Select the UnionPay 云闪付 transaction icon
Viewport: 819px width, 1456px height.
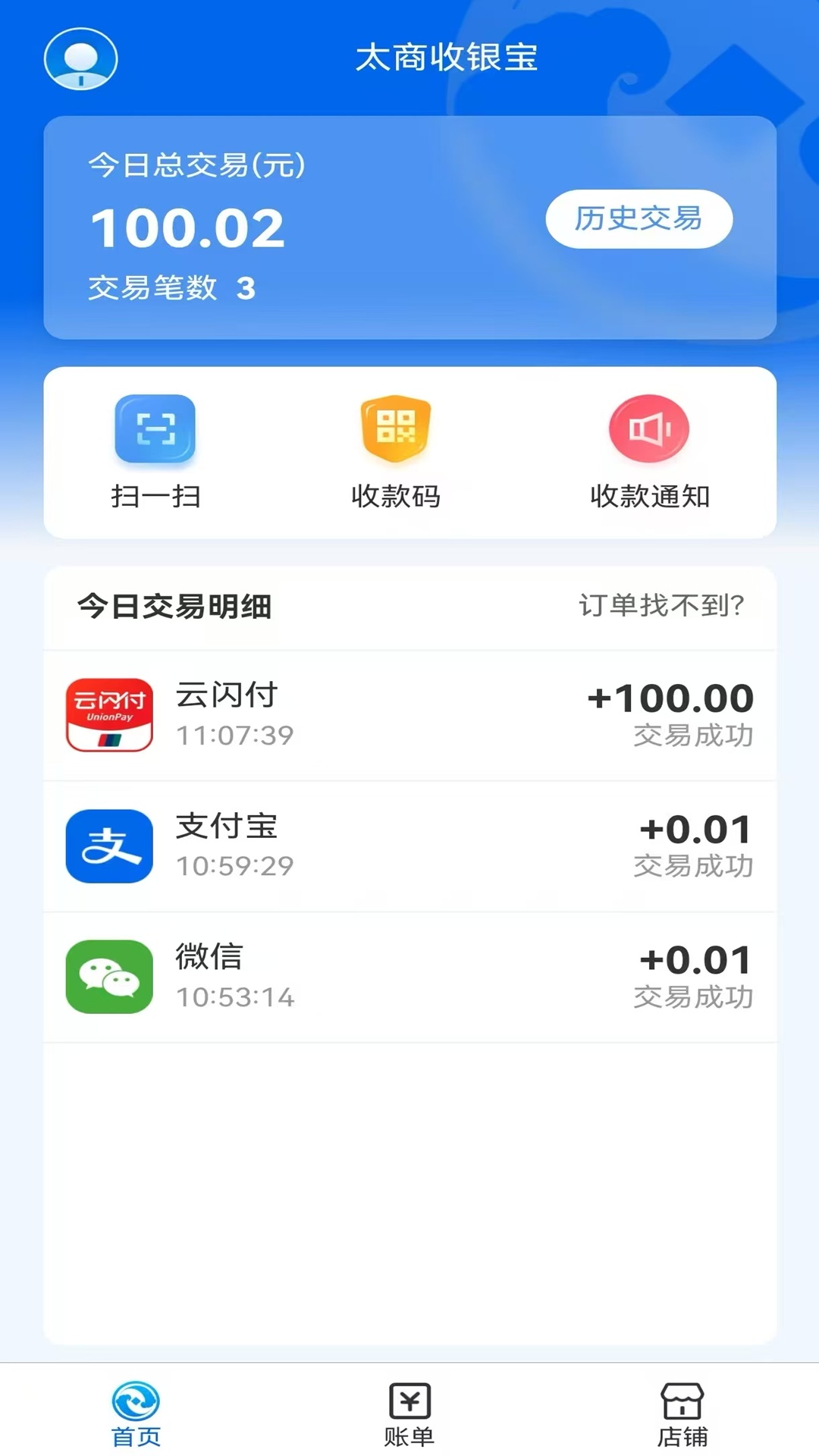pyautogui.click(x=110, y=713)
